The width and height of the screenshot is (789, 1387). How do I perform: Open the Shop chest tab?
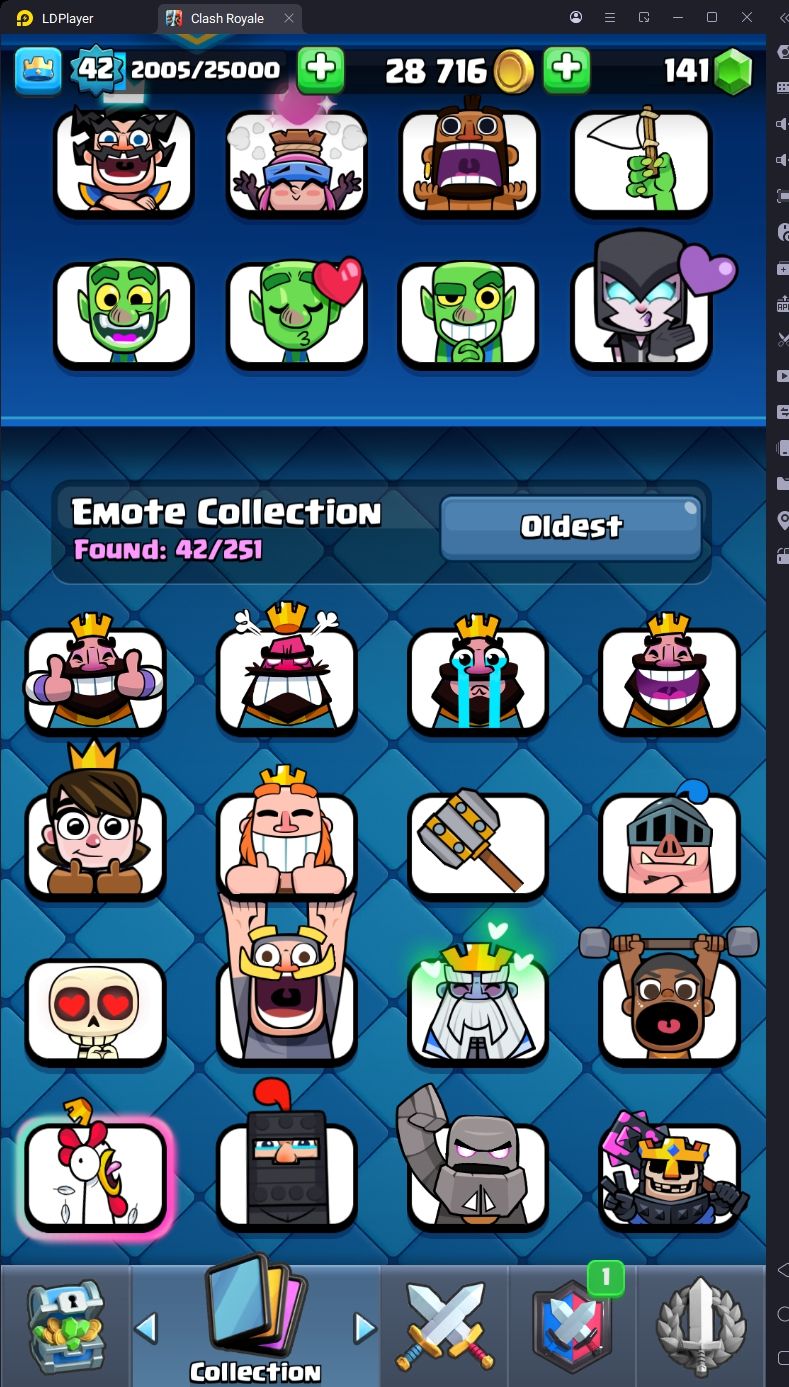pyautogui.click(x=65, y=1327)
